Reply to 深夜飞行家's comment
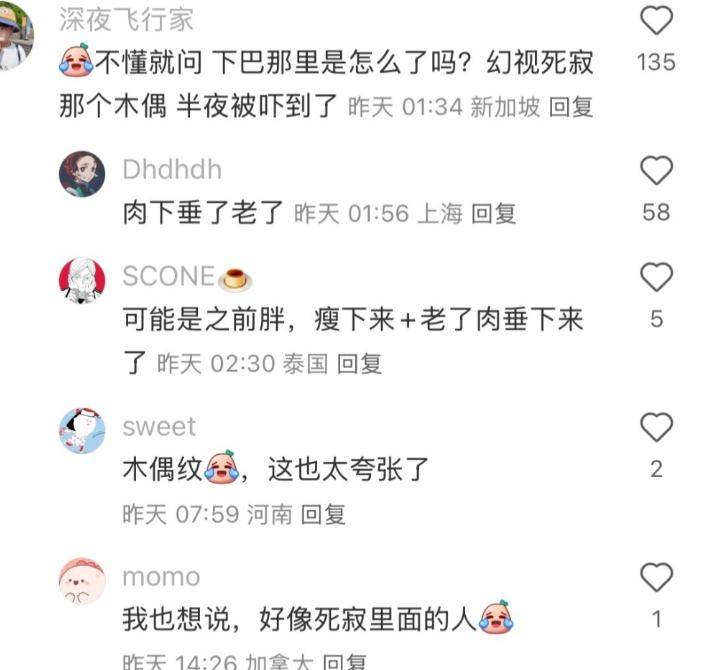 (572, 107)
